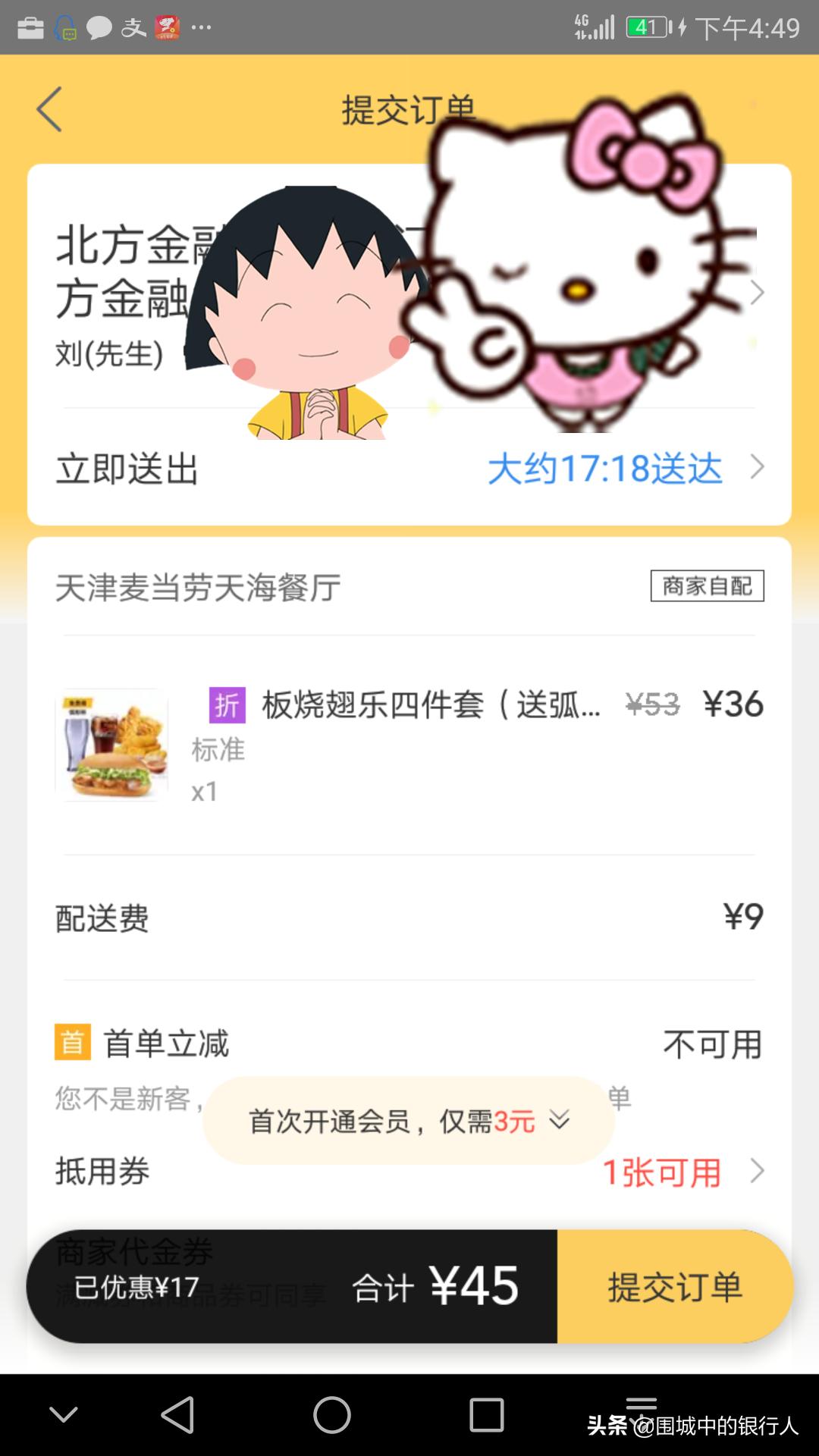Viewport: 819px width, 1456px height.
Task: Tap the 板烧翅乐四件套 food thumbnail
Action: tap(112, 745)
